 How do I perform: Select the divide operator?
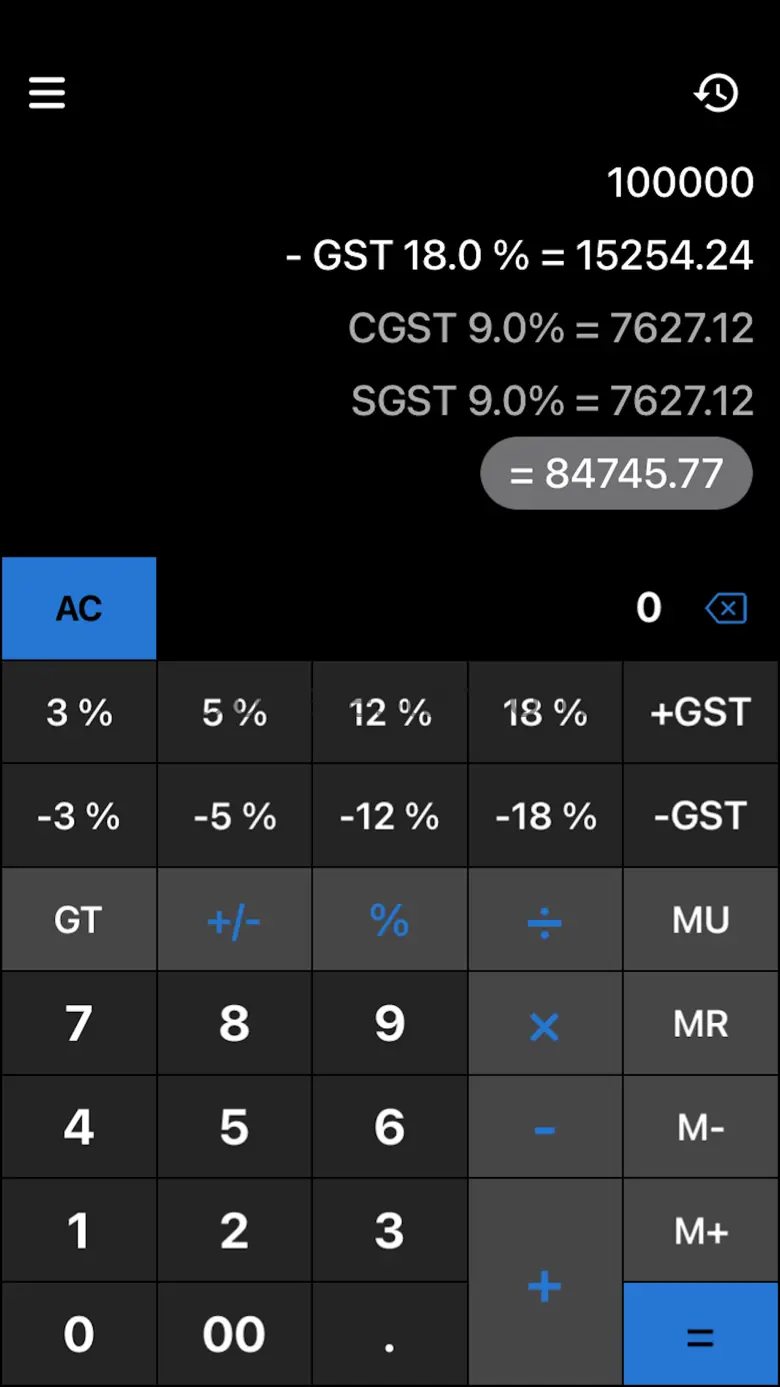coord(545,920)
